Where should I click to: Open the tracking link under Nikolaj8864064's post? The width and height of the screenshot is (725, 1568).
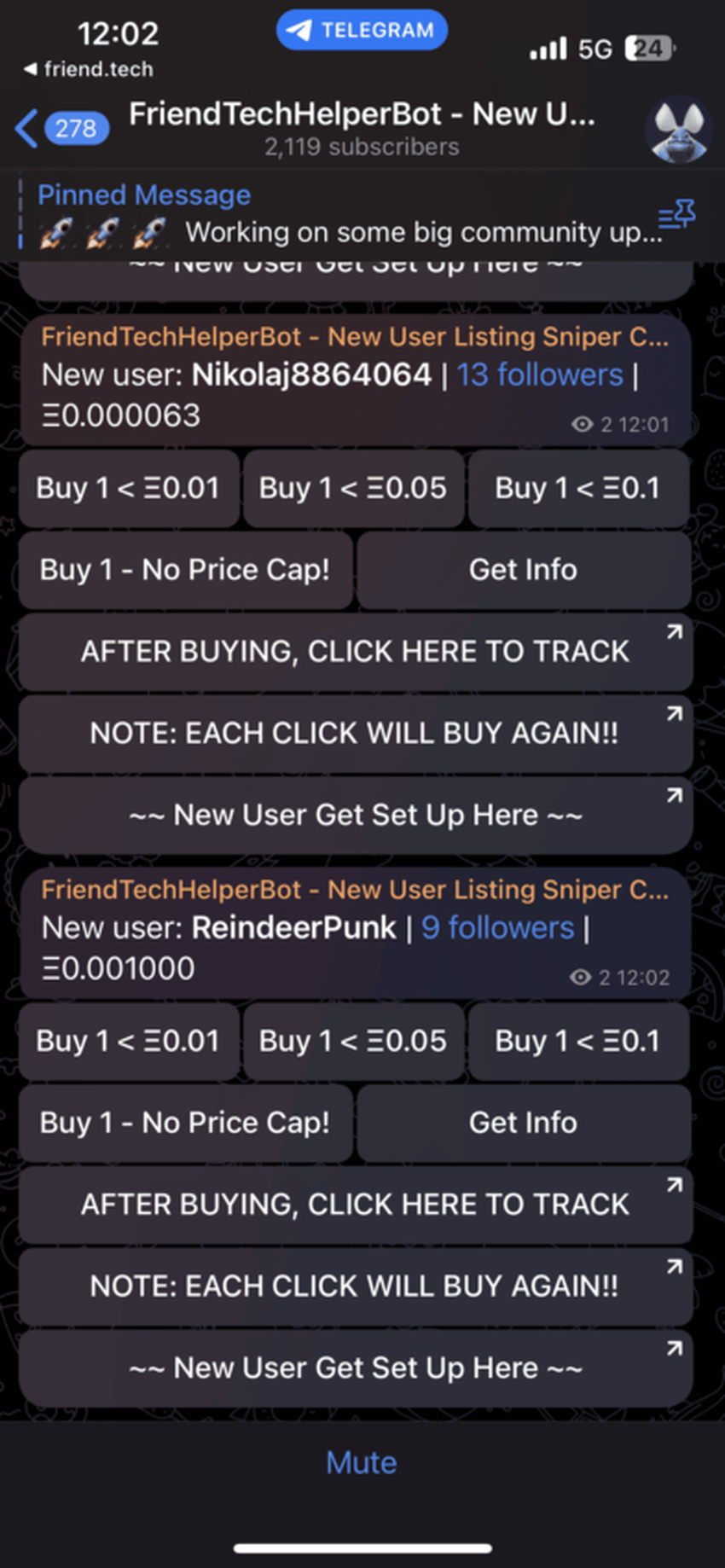click(355, 652)
